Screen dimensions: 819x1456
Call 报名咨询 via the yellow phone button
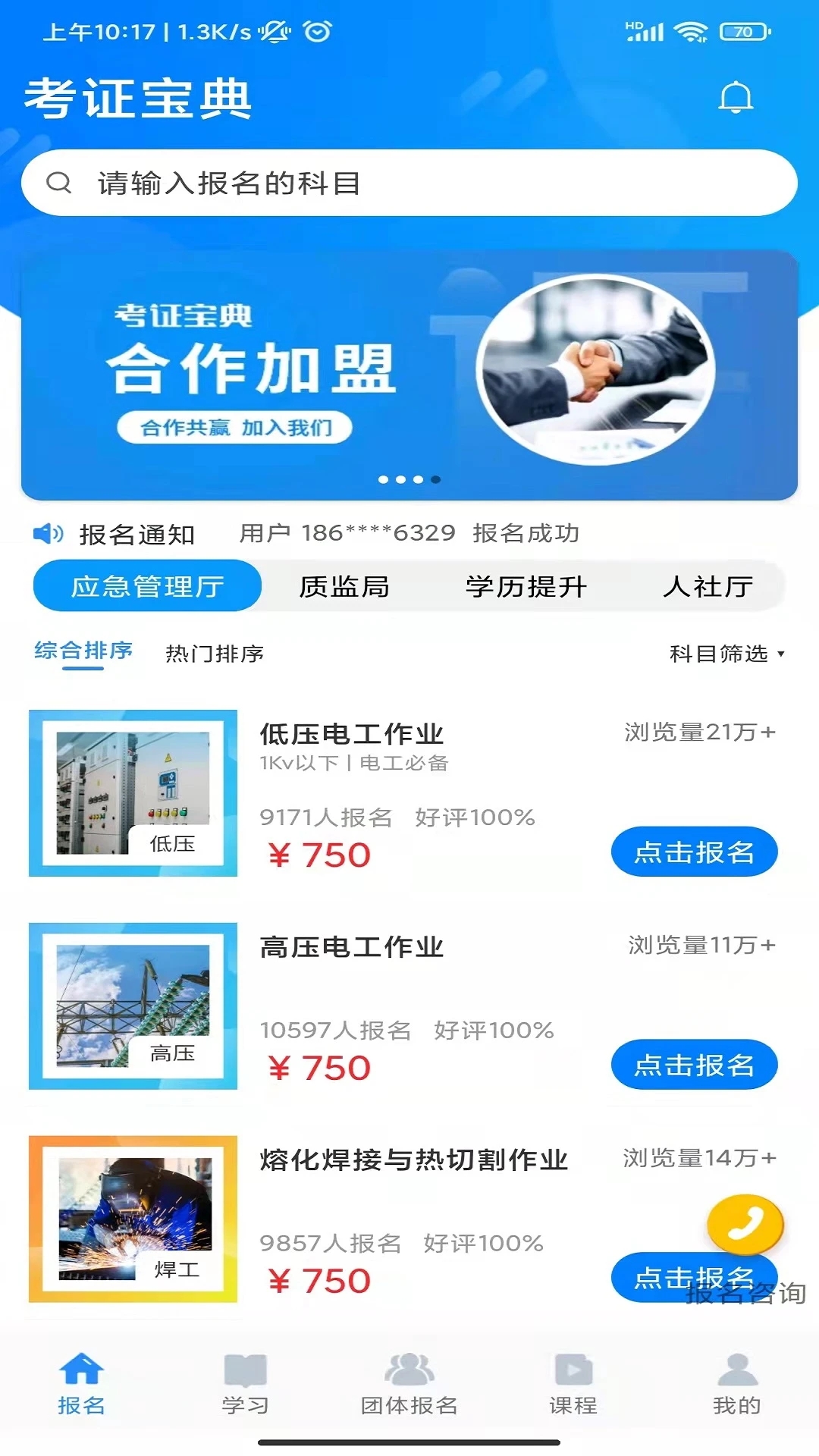point(745,1224)
